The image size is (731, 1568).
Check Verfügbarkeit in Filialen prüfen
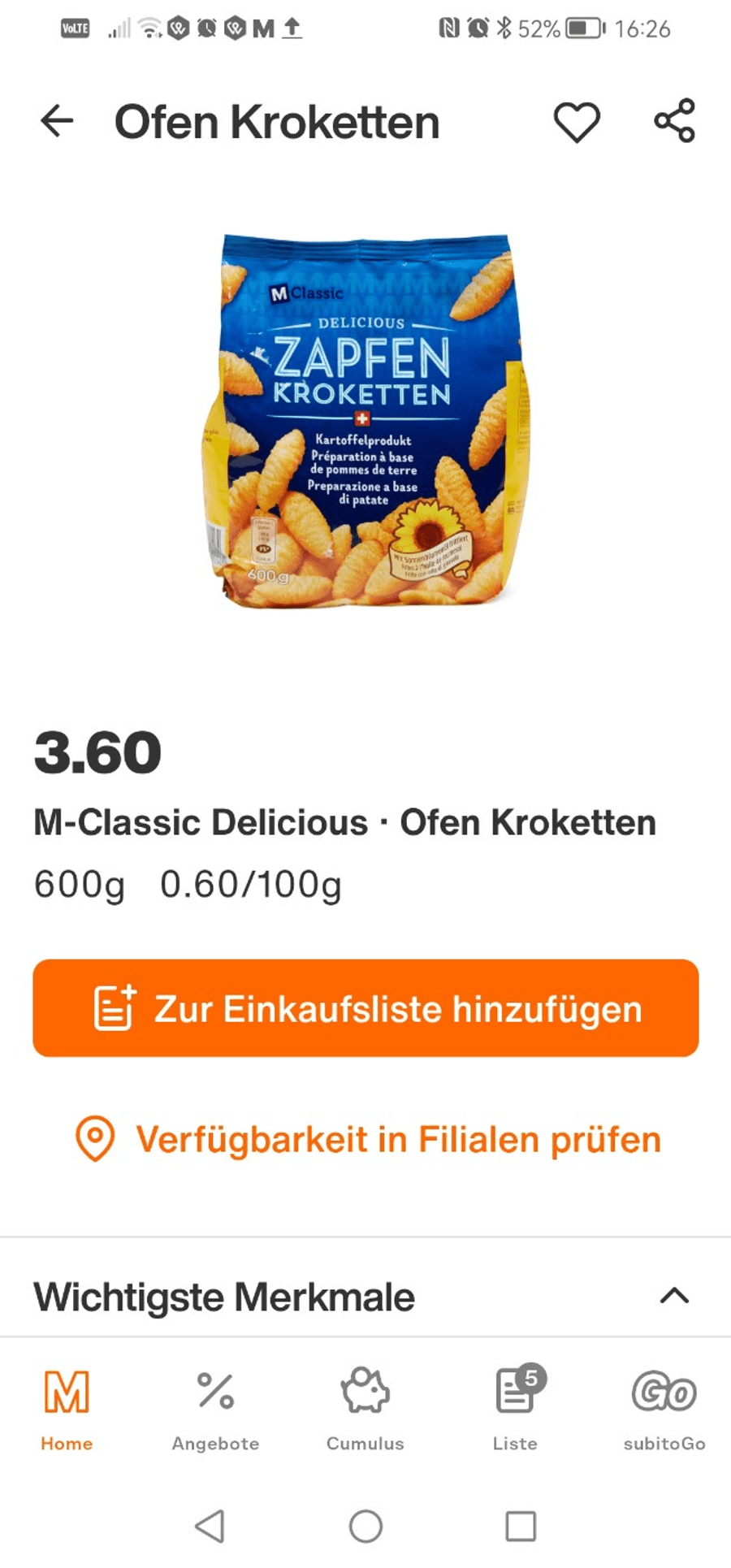367,1139
